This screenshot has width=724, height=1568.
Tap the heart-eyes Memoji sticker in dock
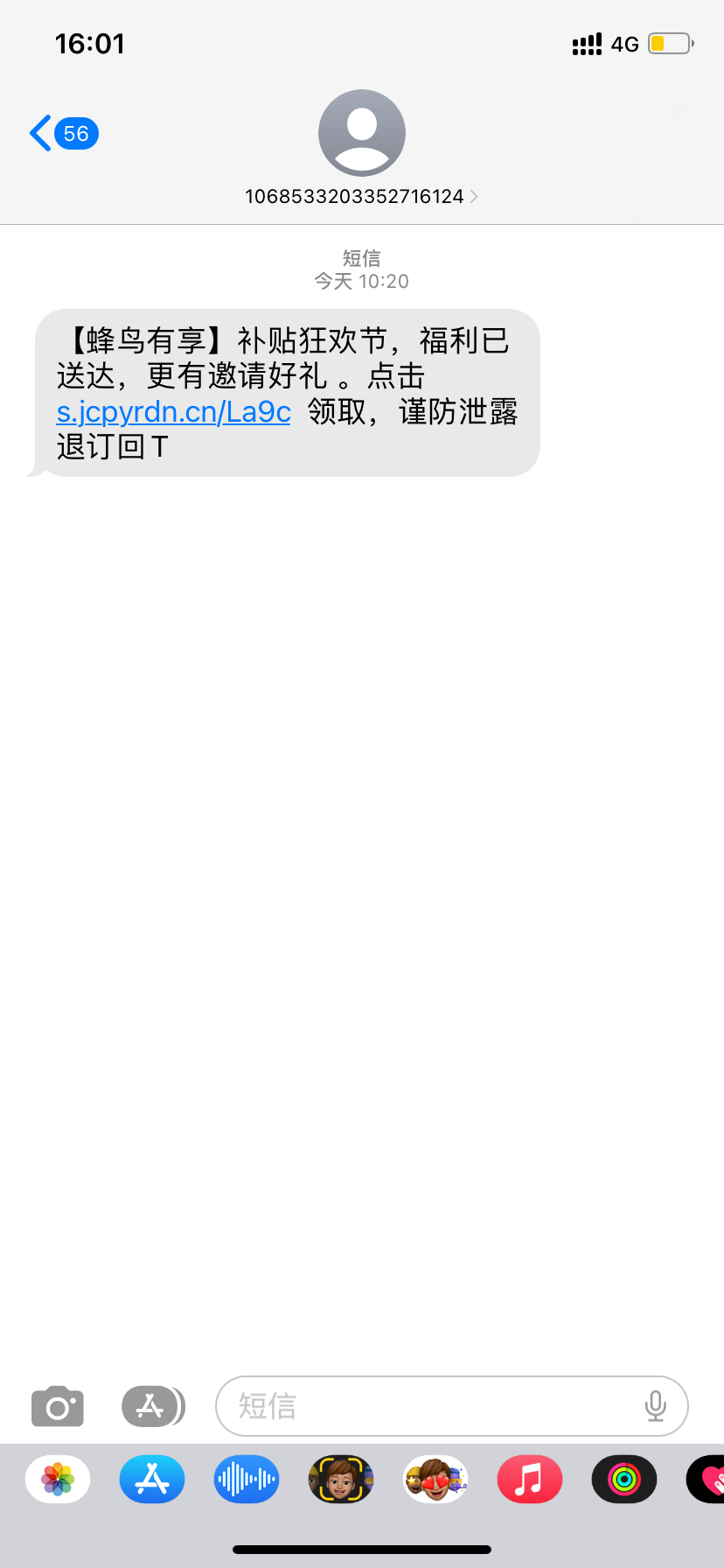435,1480
